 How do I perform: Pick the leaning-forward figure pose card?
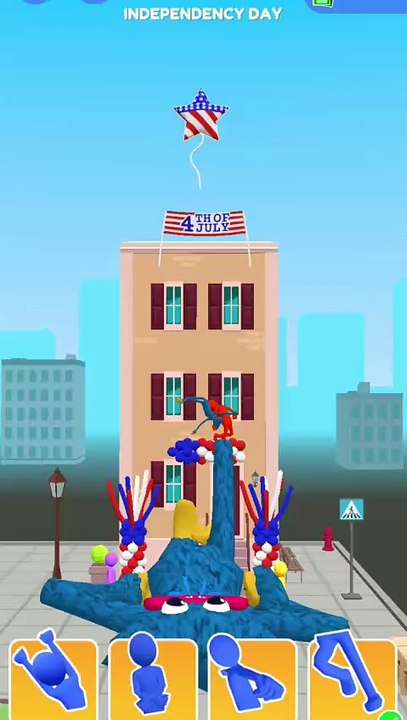252,677
